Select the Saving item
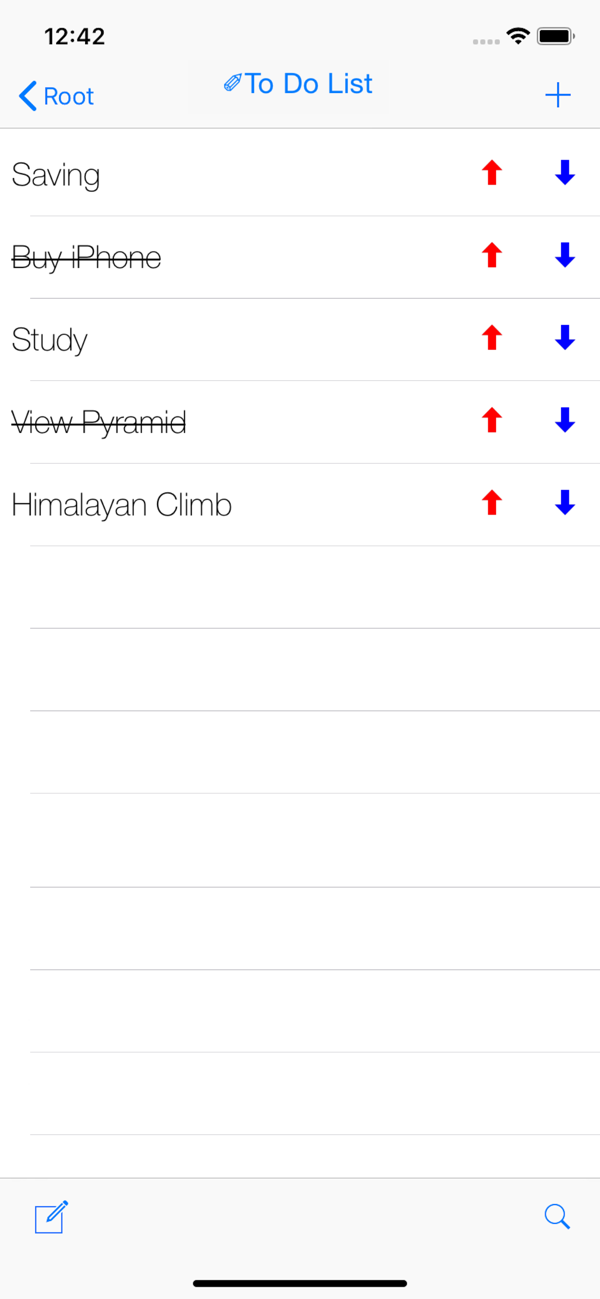Image resolution: width=600 pixels, height=1299 pixels. pyautogui.click(x=56, y=176)
